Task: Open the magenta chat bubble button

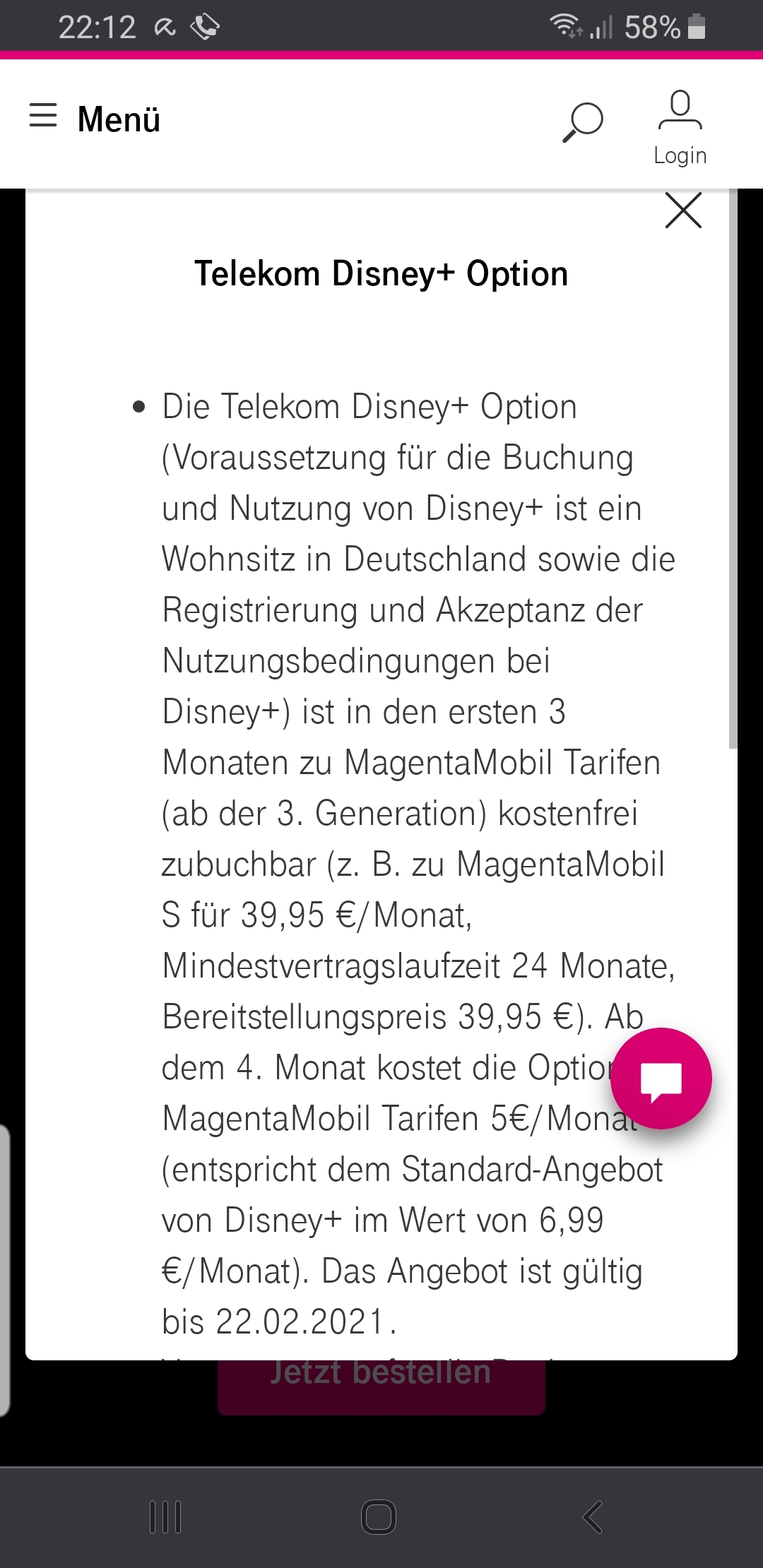Action: 661,1079
